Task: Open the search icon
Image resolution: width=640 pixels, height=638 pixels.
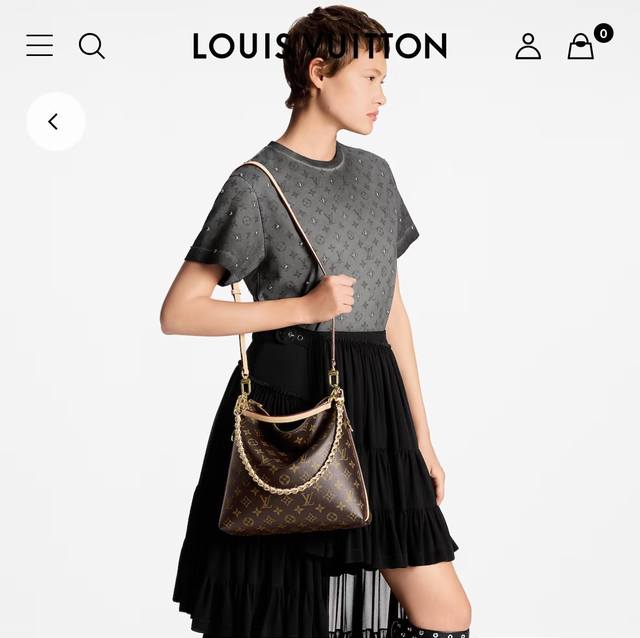Action: (x=92, y=46)
